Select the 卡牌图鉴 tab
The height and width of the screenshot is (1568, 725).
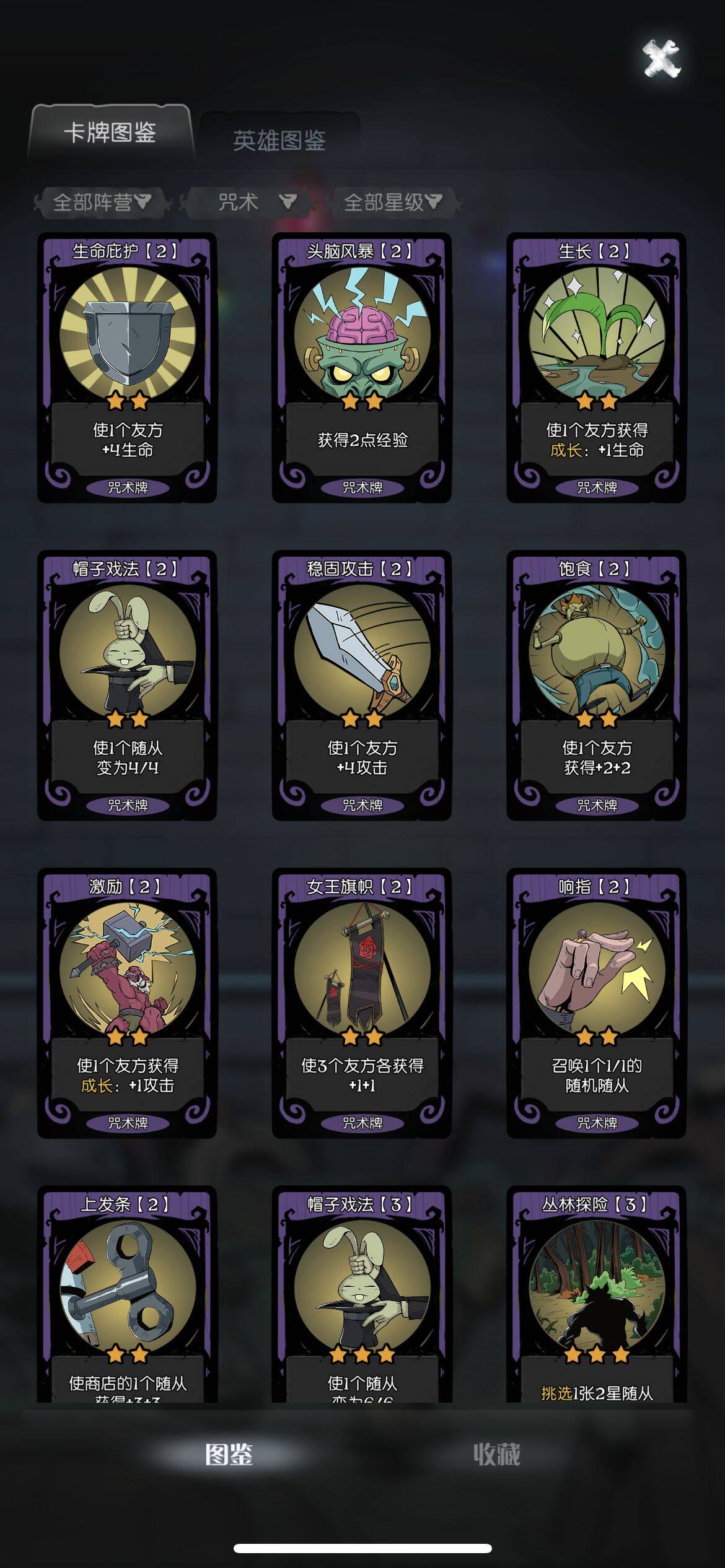pyautogui.click(x=110, y=133)
